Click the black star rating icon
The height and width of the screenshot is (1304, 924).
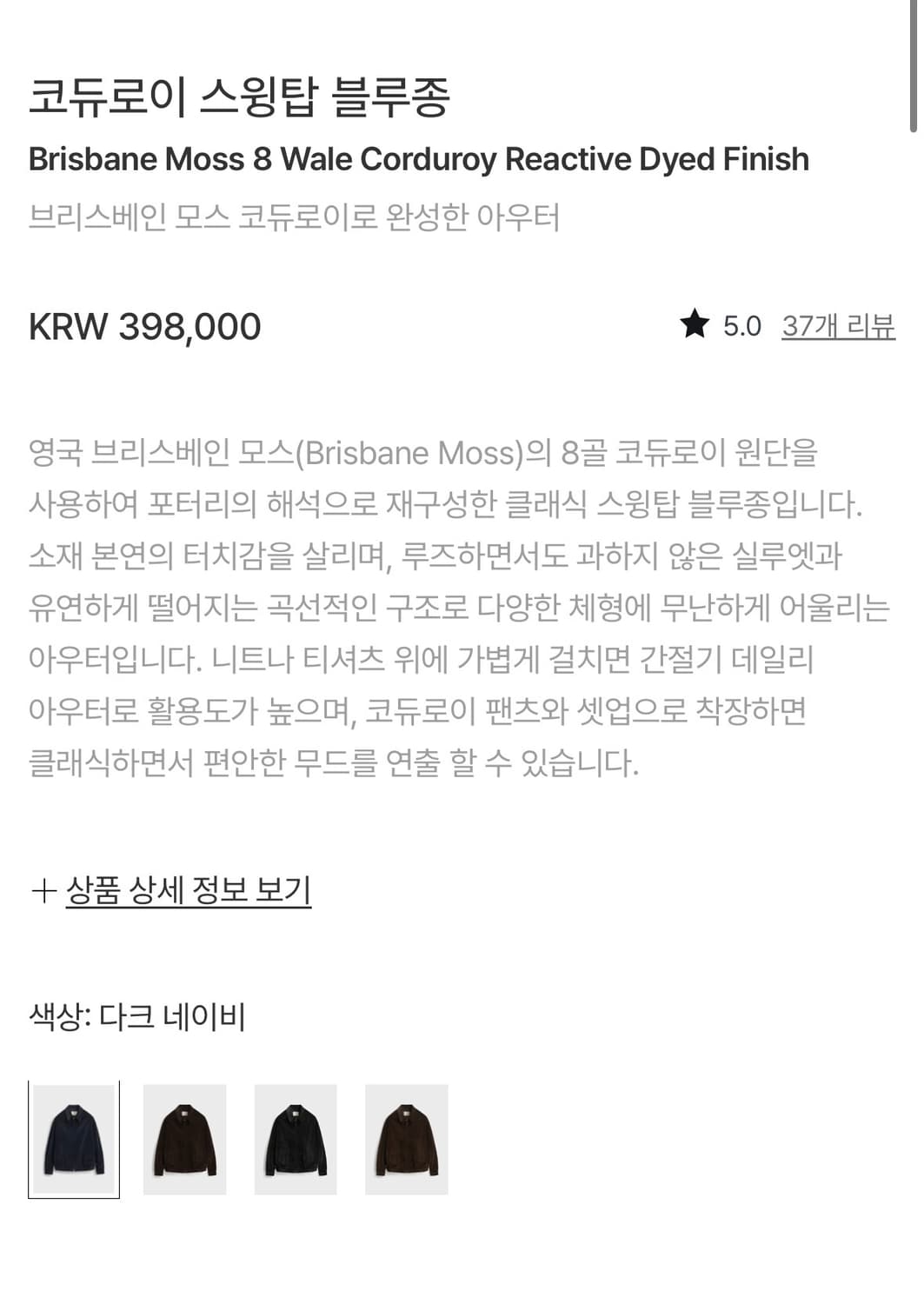point(695,328)
